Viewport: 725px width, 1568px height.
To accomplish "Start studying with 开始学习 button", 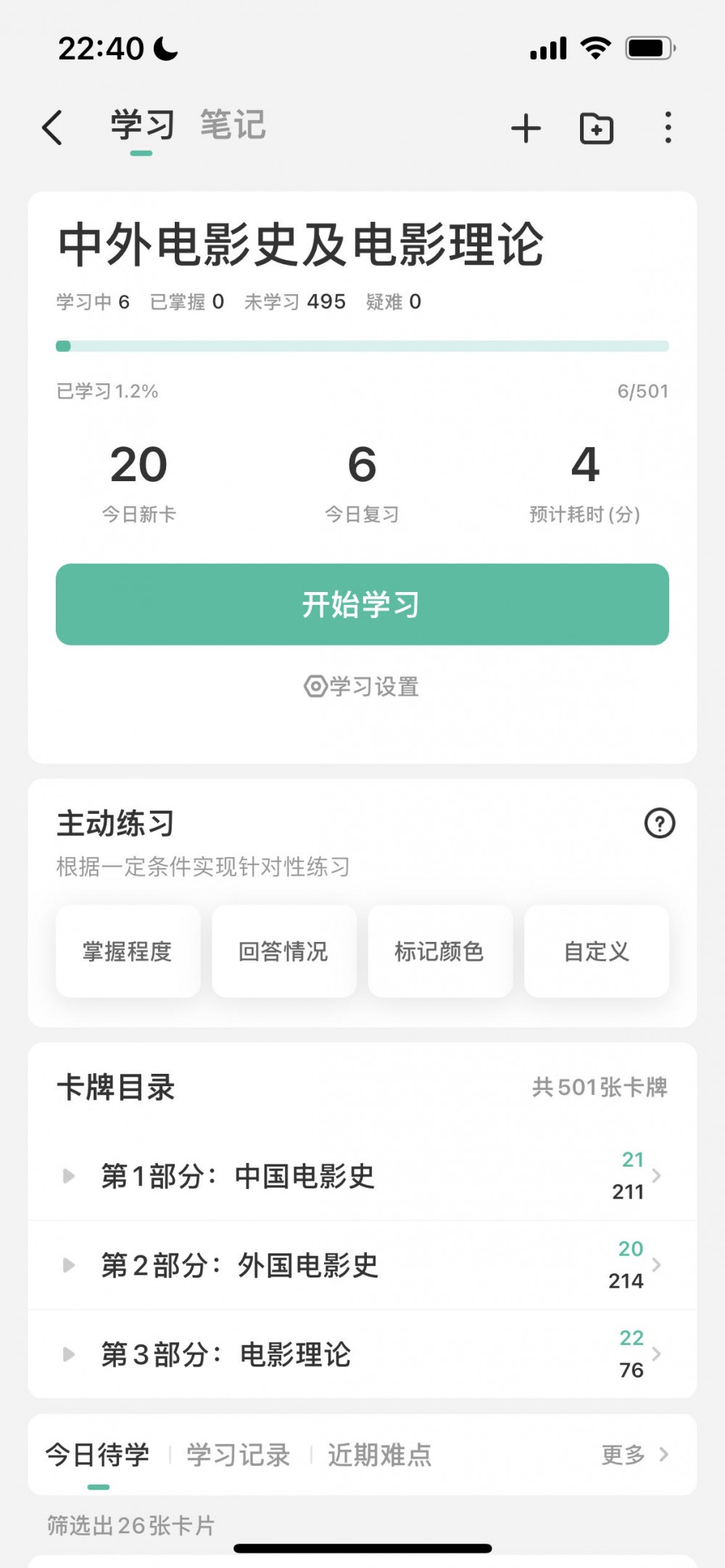I will point(362,604).
